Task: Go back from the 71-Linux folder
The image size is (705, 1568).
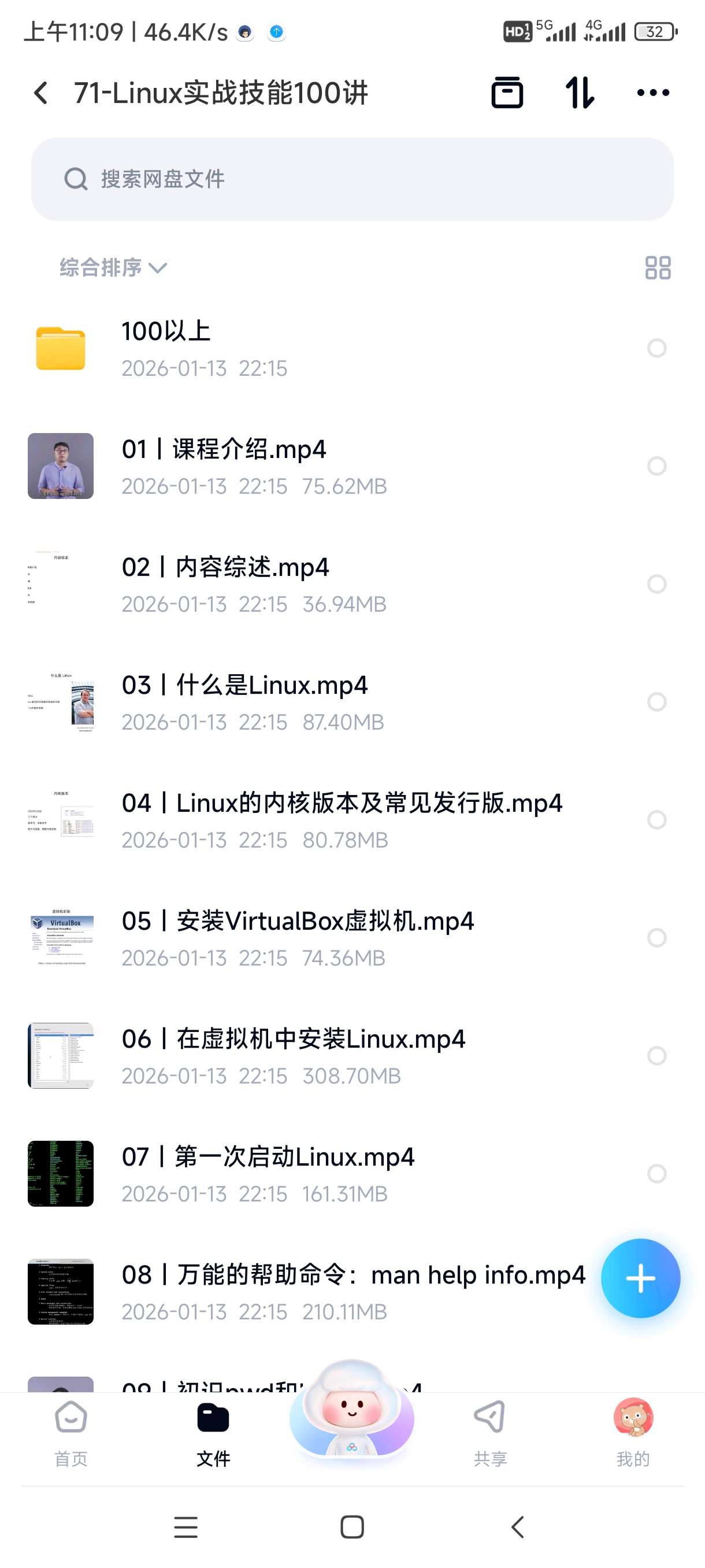Action: 41,93
